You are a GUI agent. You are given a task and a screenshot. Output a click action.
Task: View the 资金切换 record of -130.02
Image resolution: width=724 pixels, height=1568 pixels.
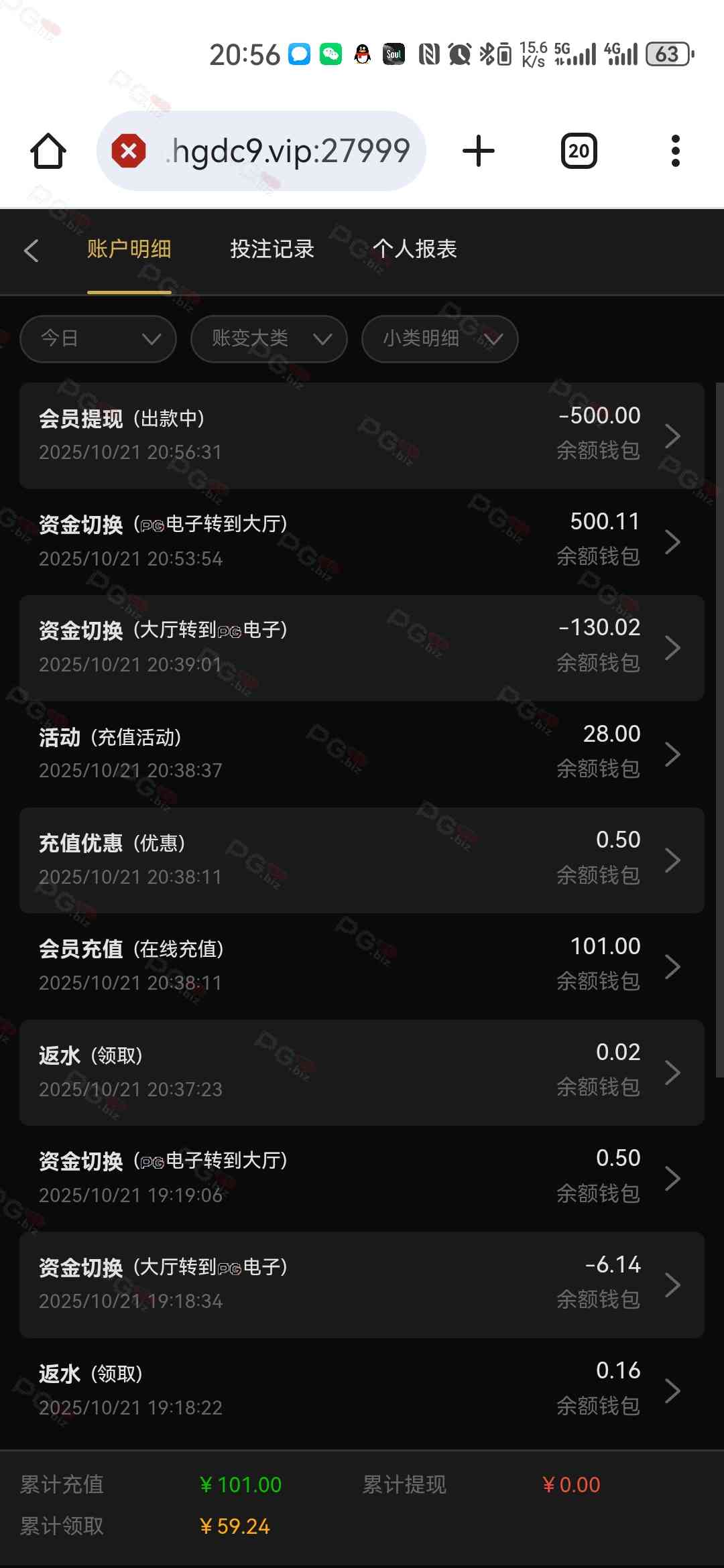coord(361,647)
